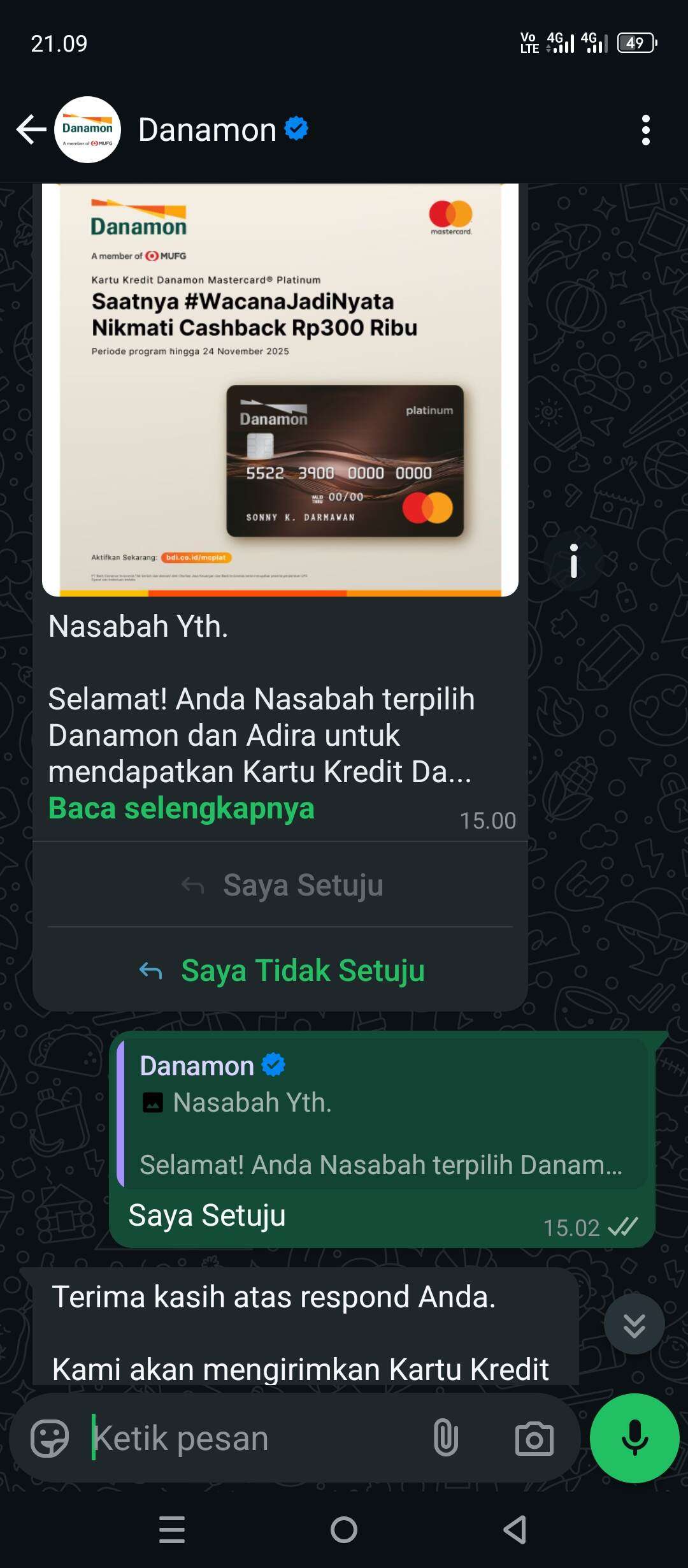Open the camera from the message bar
688x1568 pixels.
(x=534, y=1439)
